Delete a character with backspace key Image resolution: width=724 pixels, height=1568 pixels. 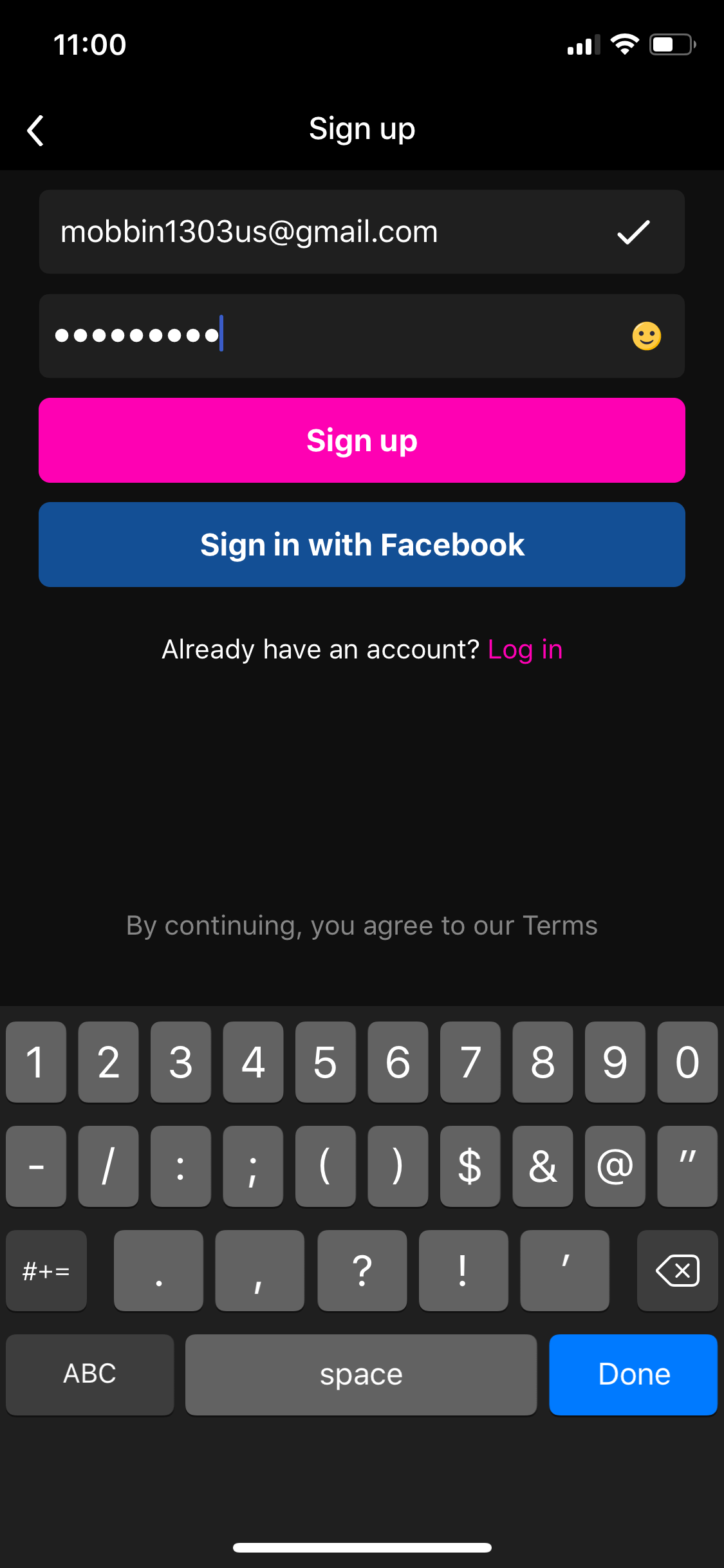[x=677, y=1271]
